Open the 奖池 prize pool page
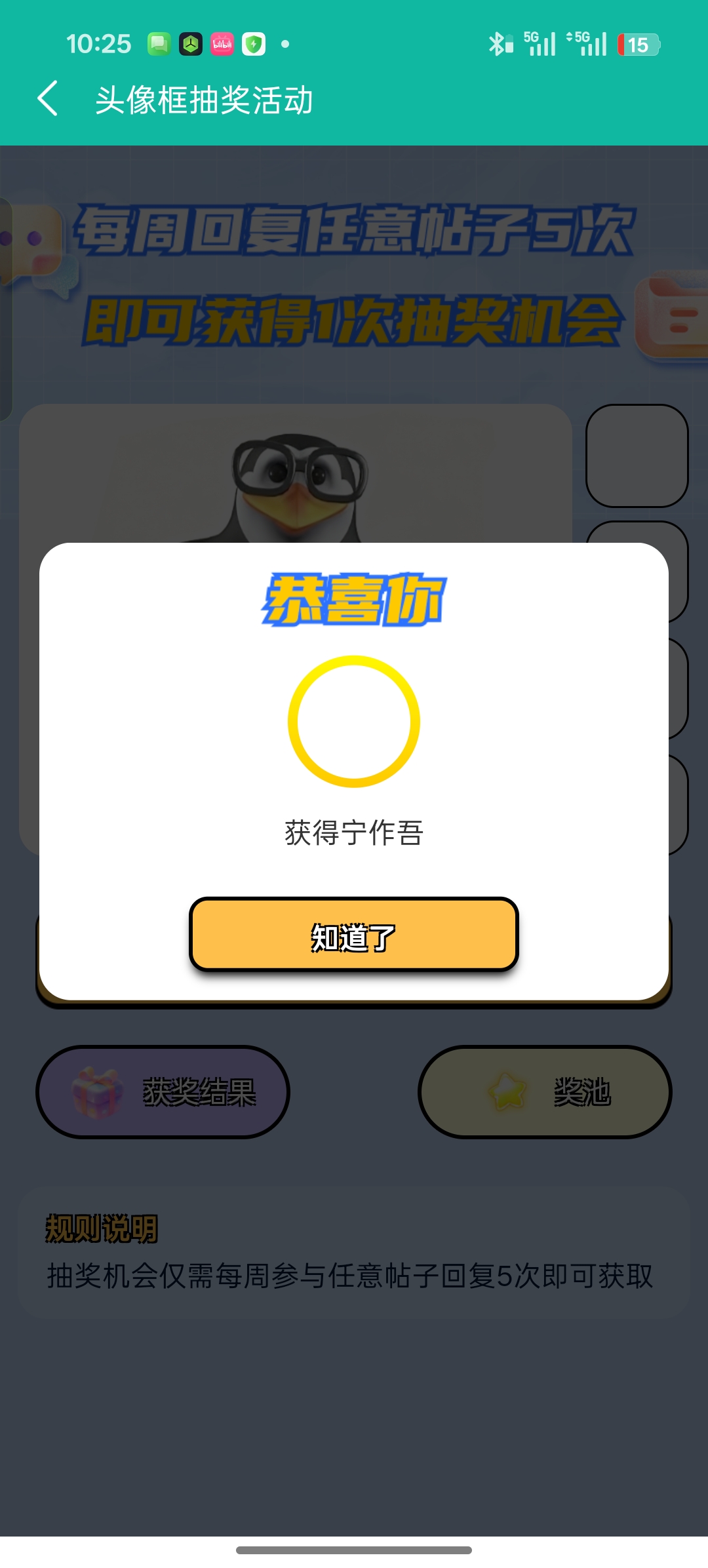Viewport: 708px width, 1568px height. (545, 1091)
